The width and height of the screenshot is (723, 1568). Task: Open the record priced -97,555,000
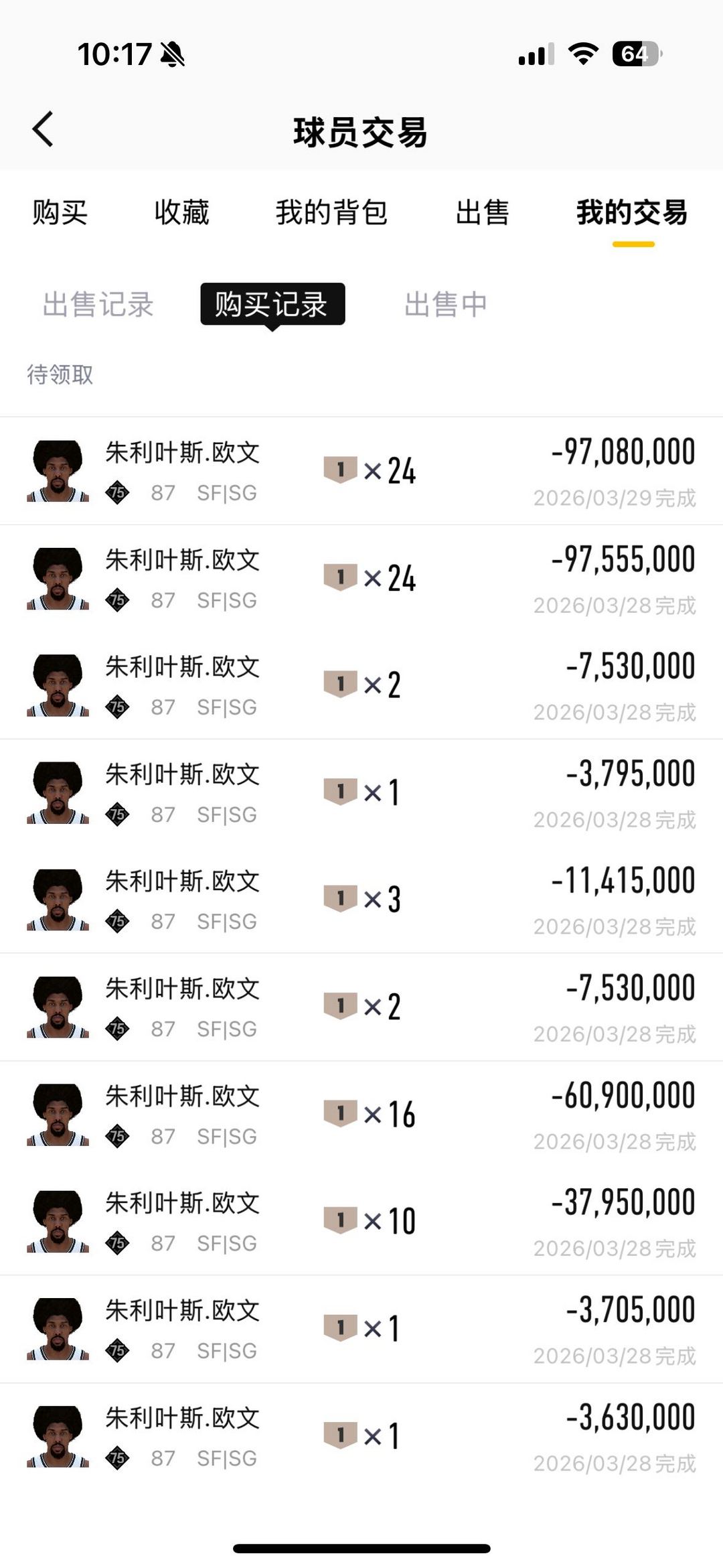361,578
